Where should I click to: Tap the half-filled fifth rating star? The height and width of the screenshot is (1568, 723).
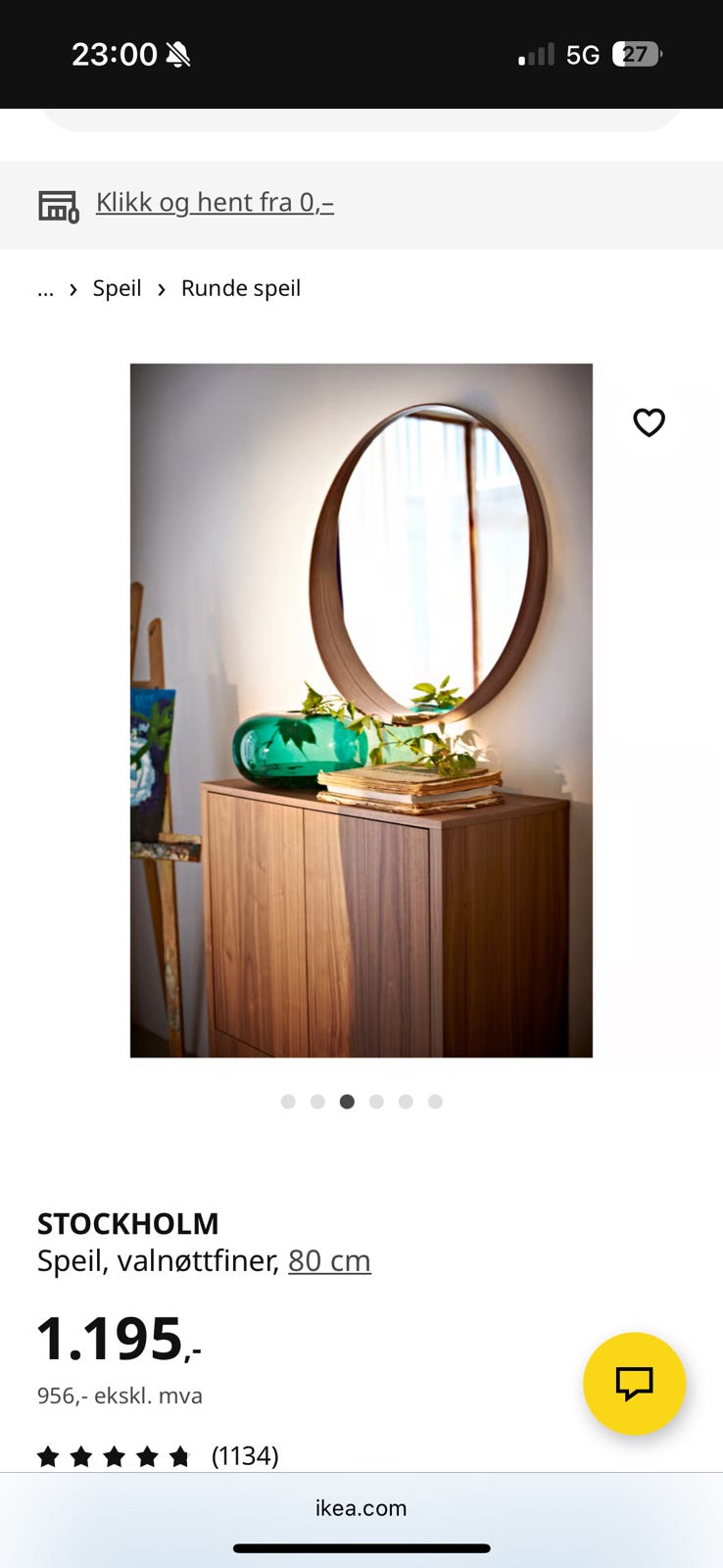[x=178, y=1456]
